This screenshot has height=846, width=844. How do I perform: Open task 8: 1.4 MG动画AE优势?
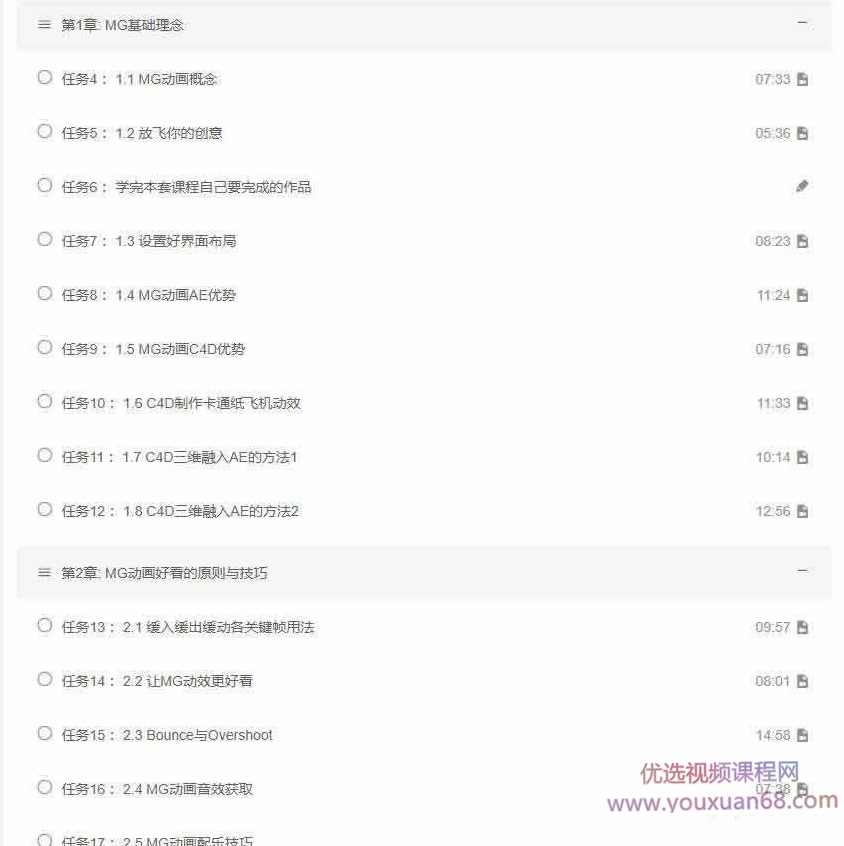pyautogui.click(x=175, y=295)
